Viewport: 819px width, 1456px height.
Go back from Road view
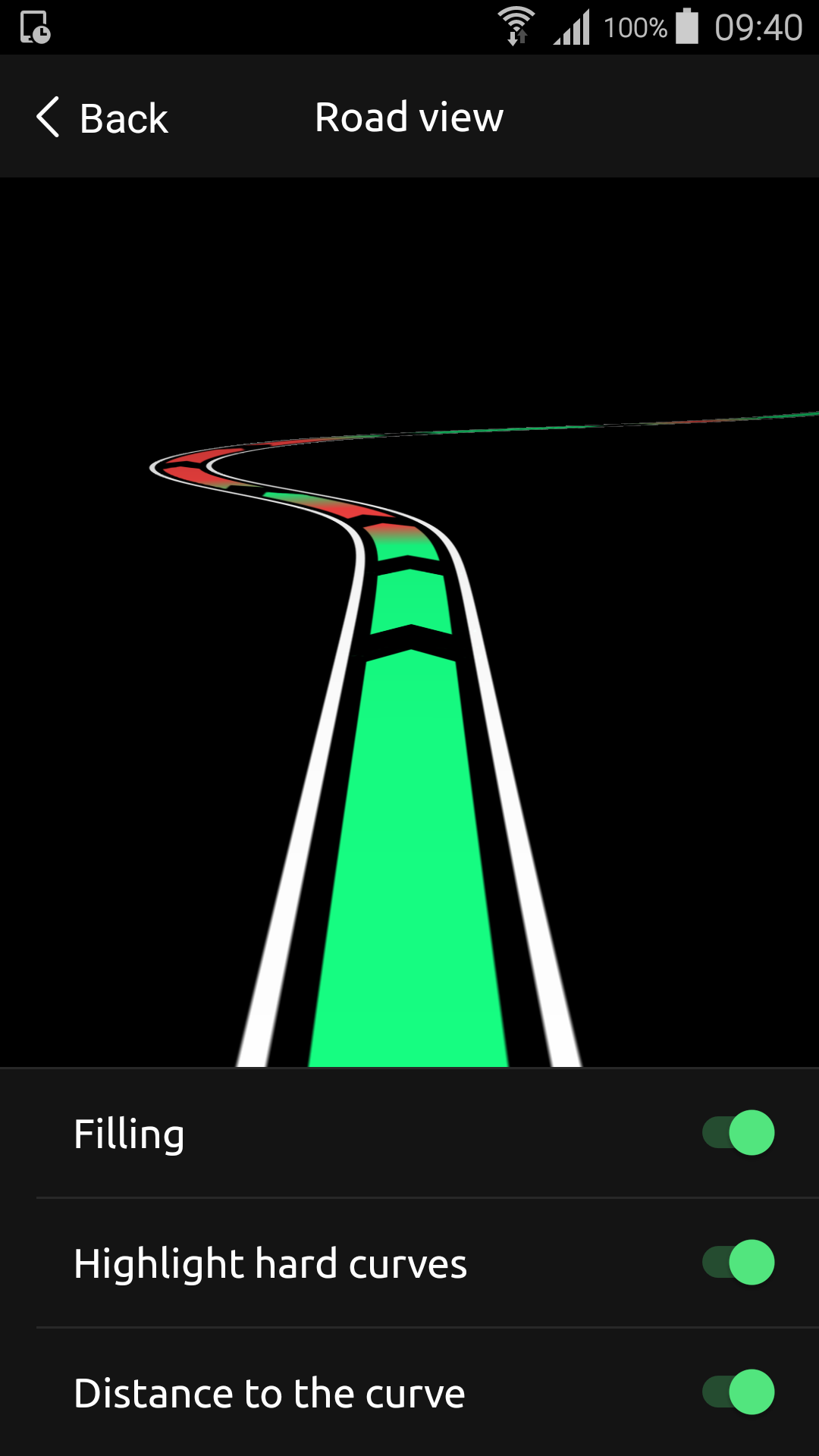point(102,118)
